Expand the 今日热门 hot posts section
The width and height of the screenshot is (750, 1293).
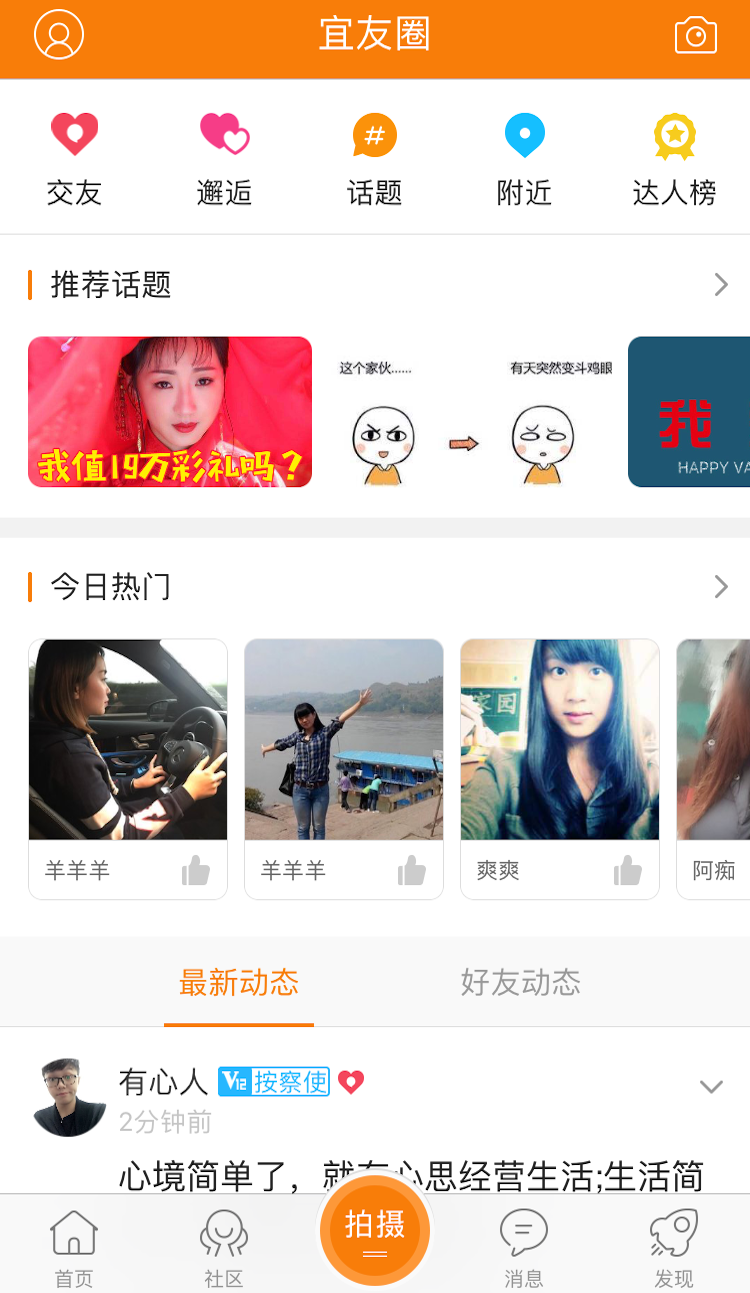pyautogui.click(x=720, y=586)
